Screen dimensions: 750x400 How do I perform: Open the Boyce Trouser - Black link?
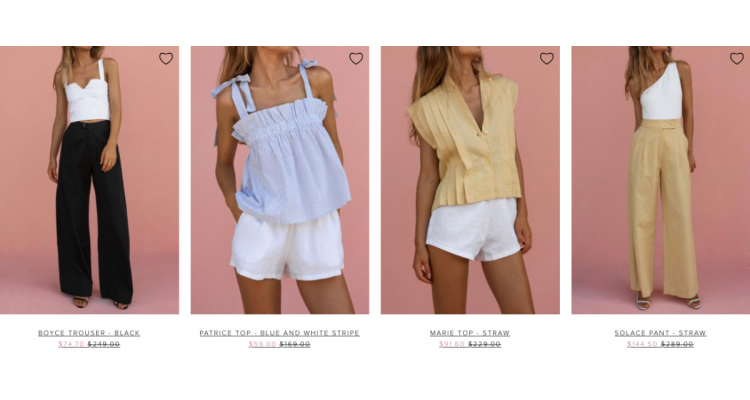point(89,333)
